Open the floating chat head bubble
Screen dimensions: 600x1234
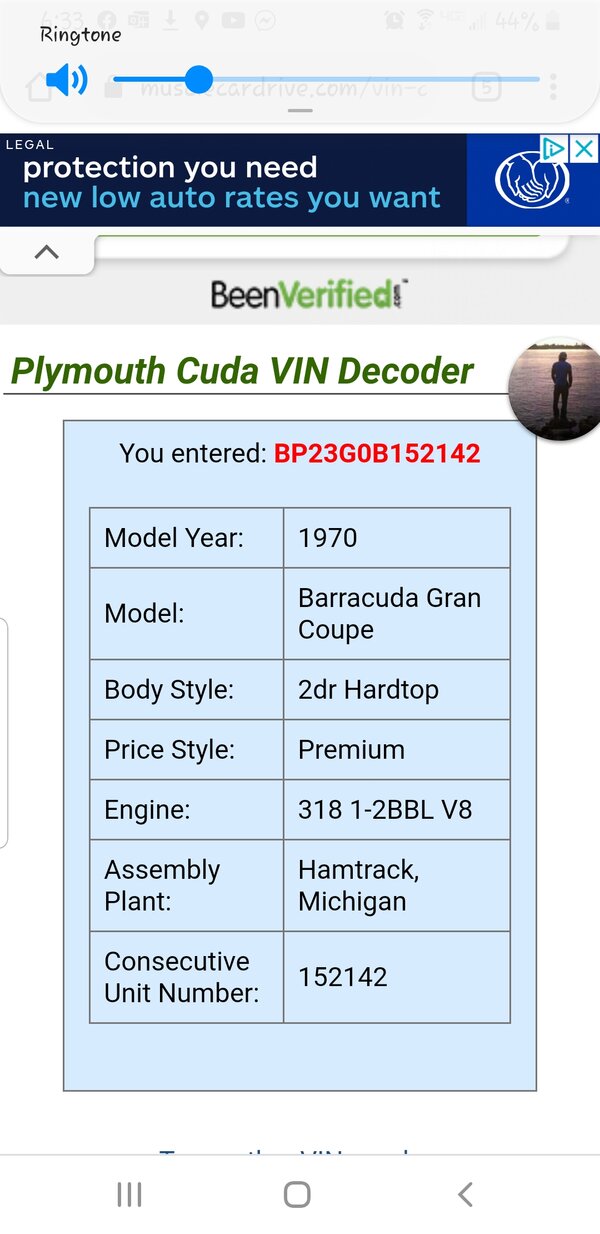point(556,388)
